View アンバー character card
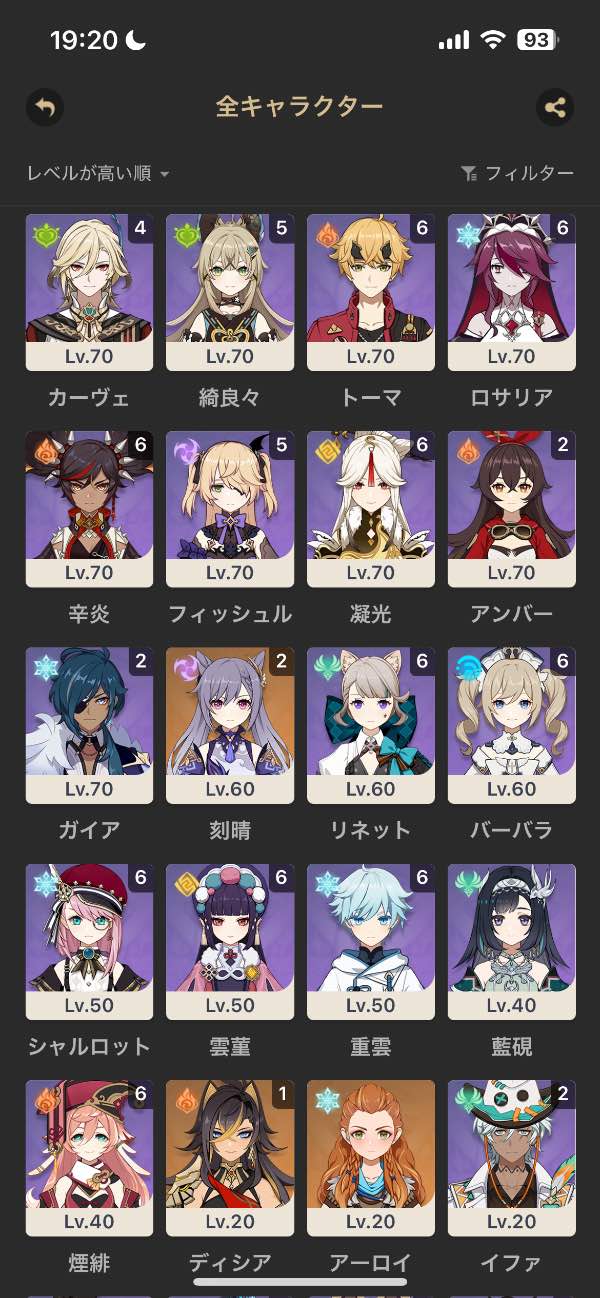The image size is (600, 1298). tap(512, 508)
